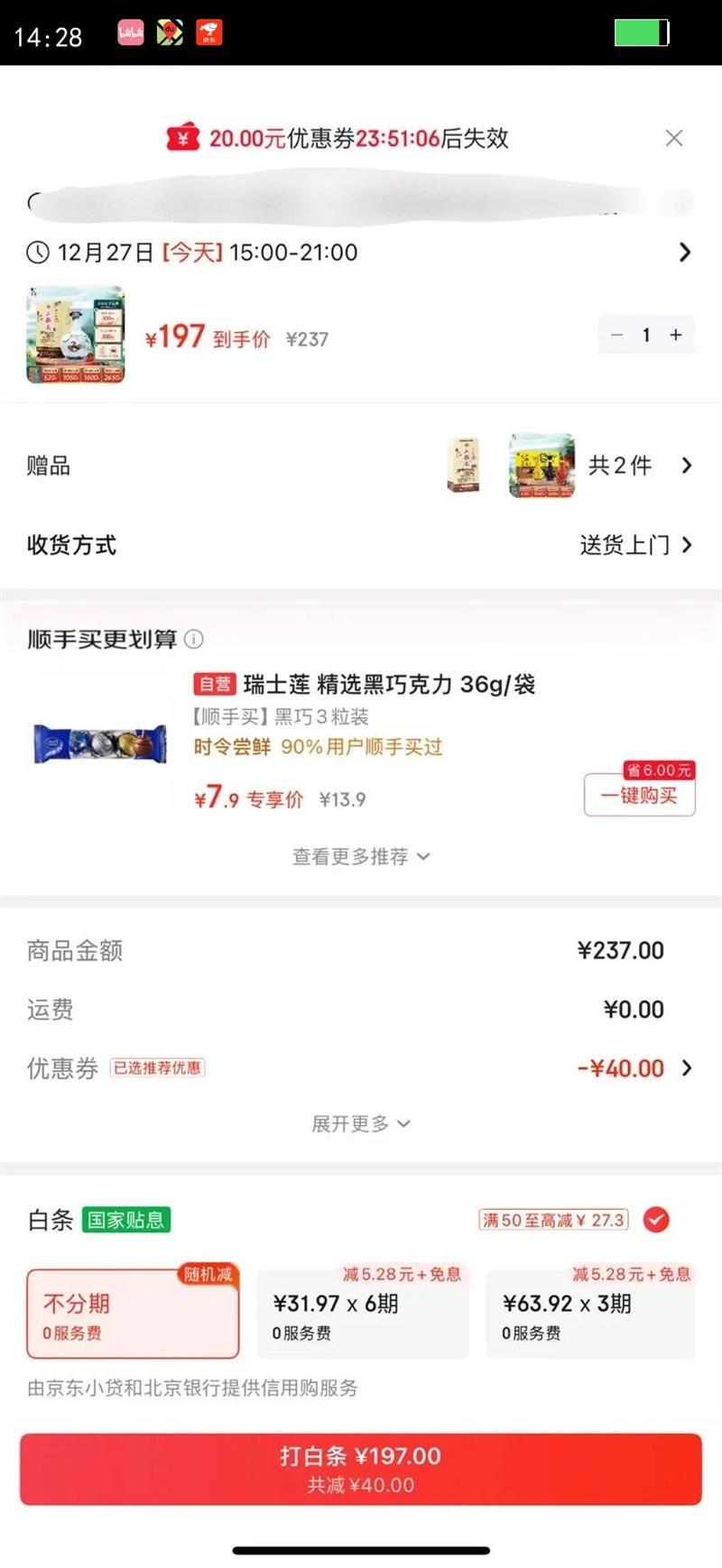Choose the ¥63.92 x 3期 installment plan
722x1568 pixels.
click(x=591, y=1314)
